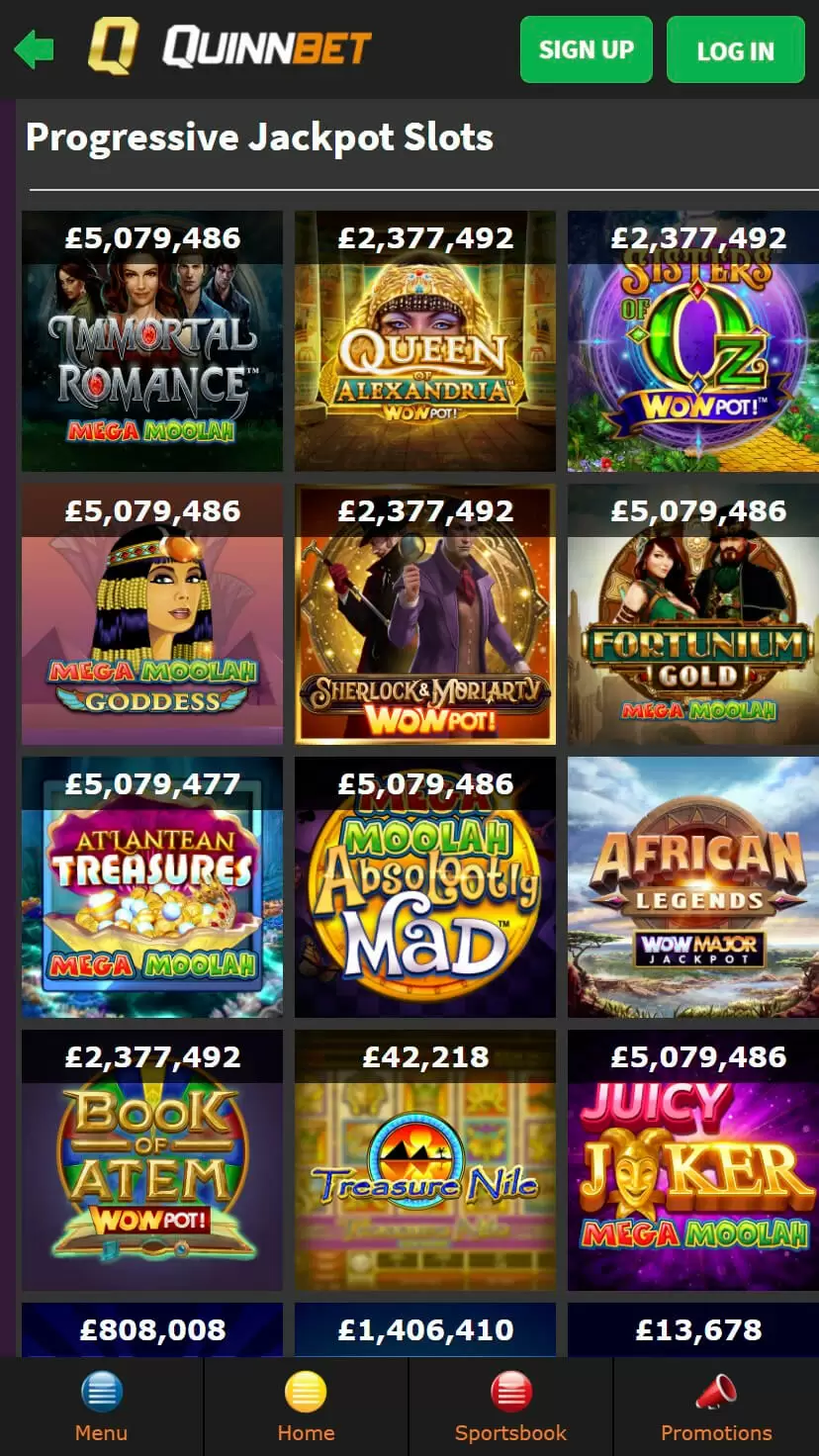Open the Menu tab
Screen dimensions: 819x1456
point(101,1407)
